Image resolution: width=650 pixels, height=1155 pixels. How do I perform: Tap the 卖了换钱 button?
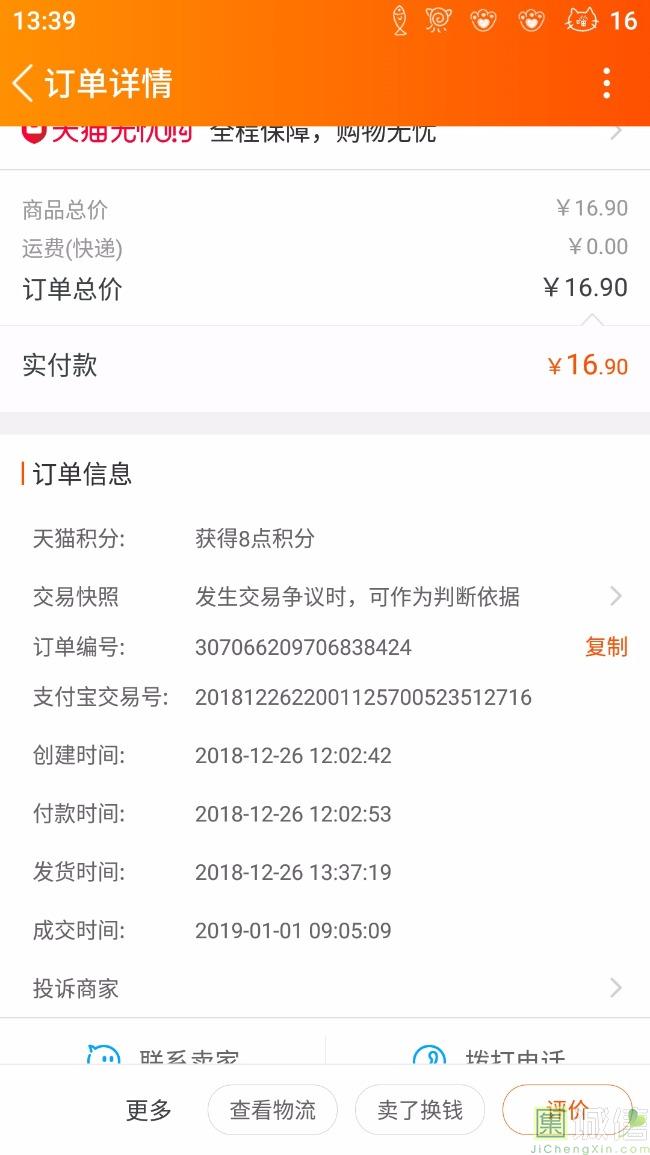click(420, 1110)
